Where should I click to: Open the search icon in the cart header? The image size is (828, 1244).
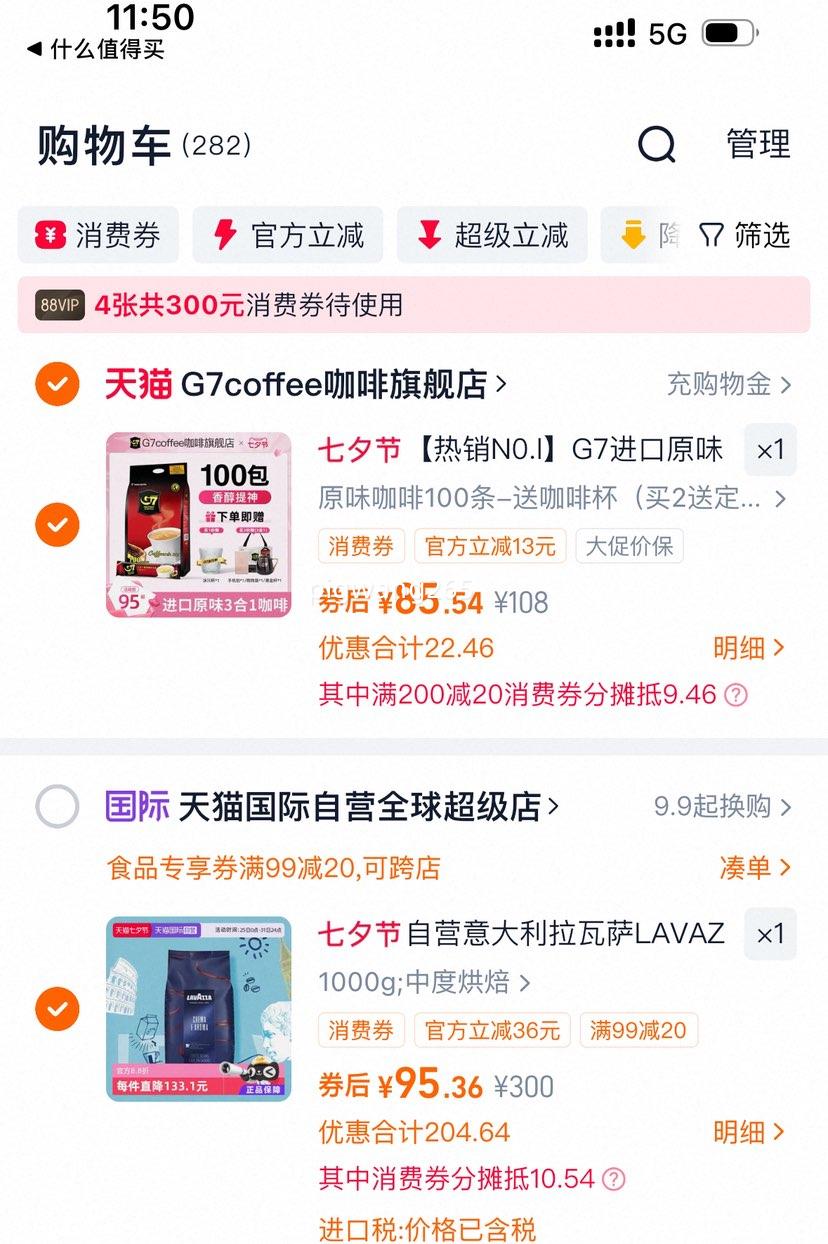(x=656, y=145)
